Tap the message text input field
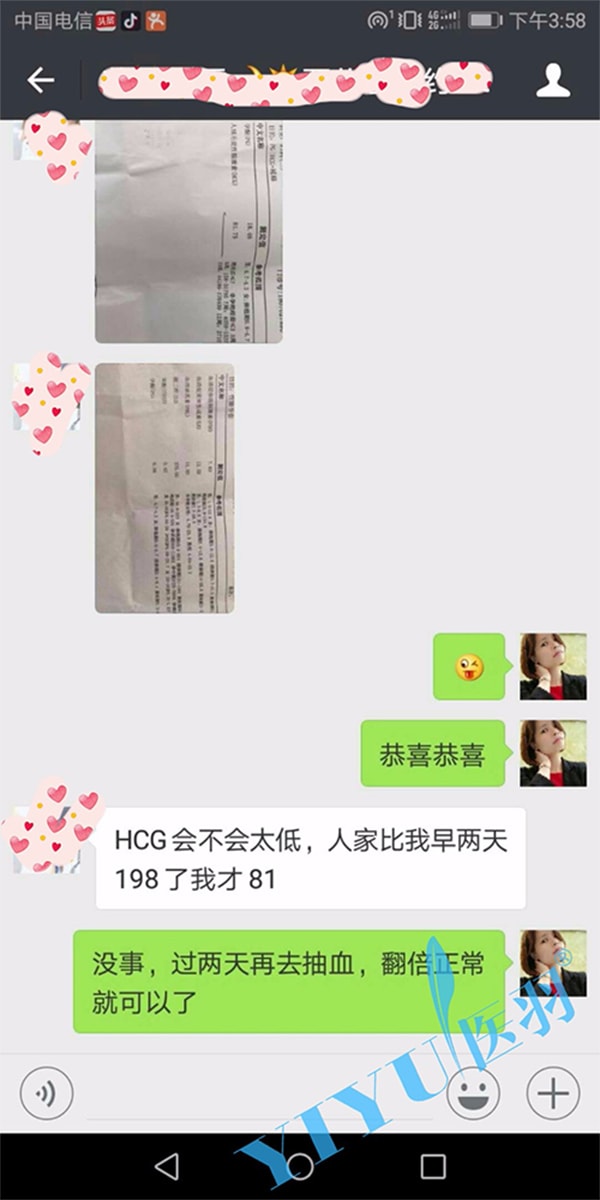Viewport: 600px width, 1200px height. pos(260,1093)
